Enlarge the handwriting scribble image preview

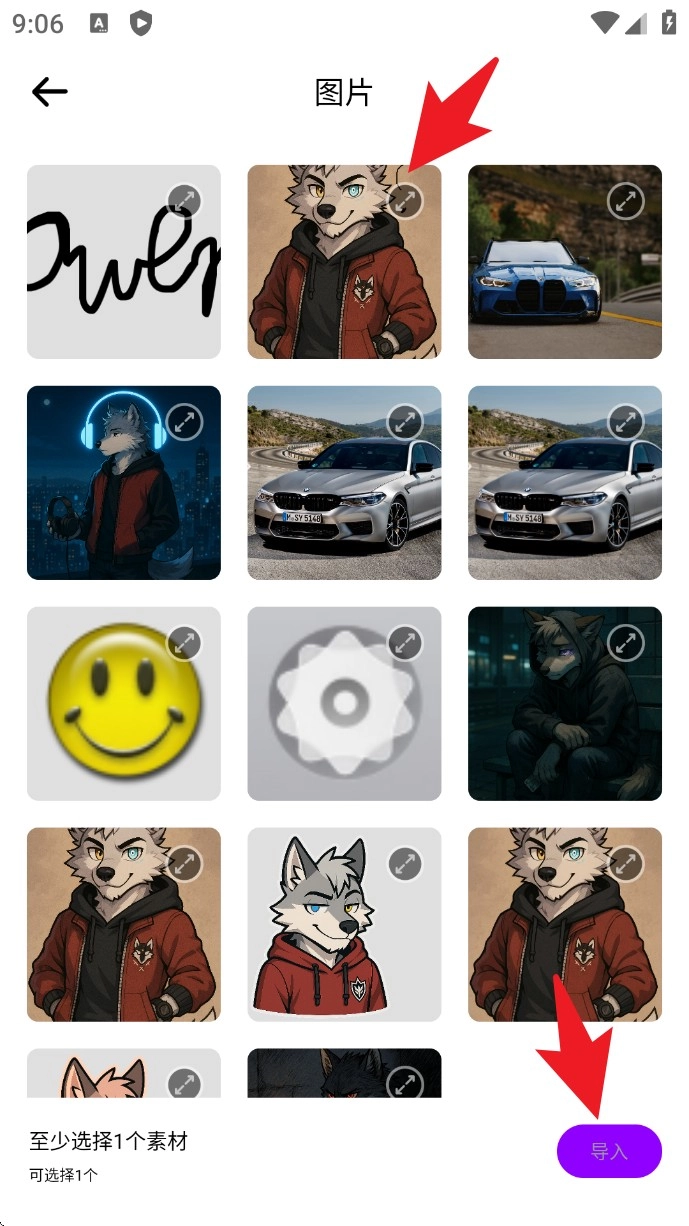point(184,201)
